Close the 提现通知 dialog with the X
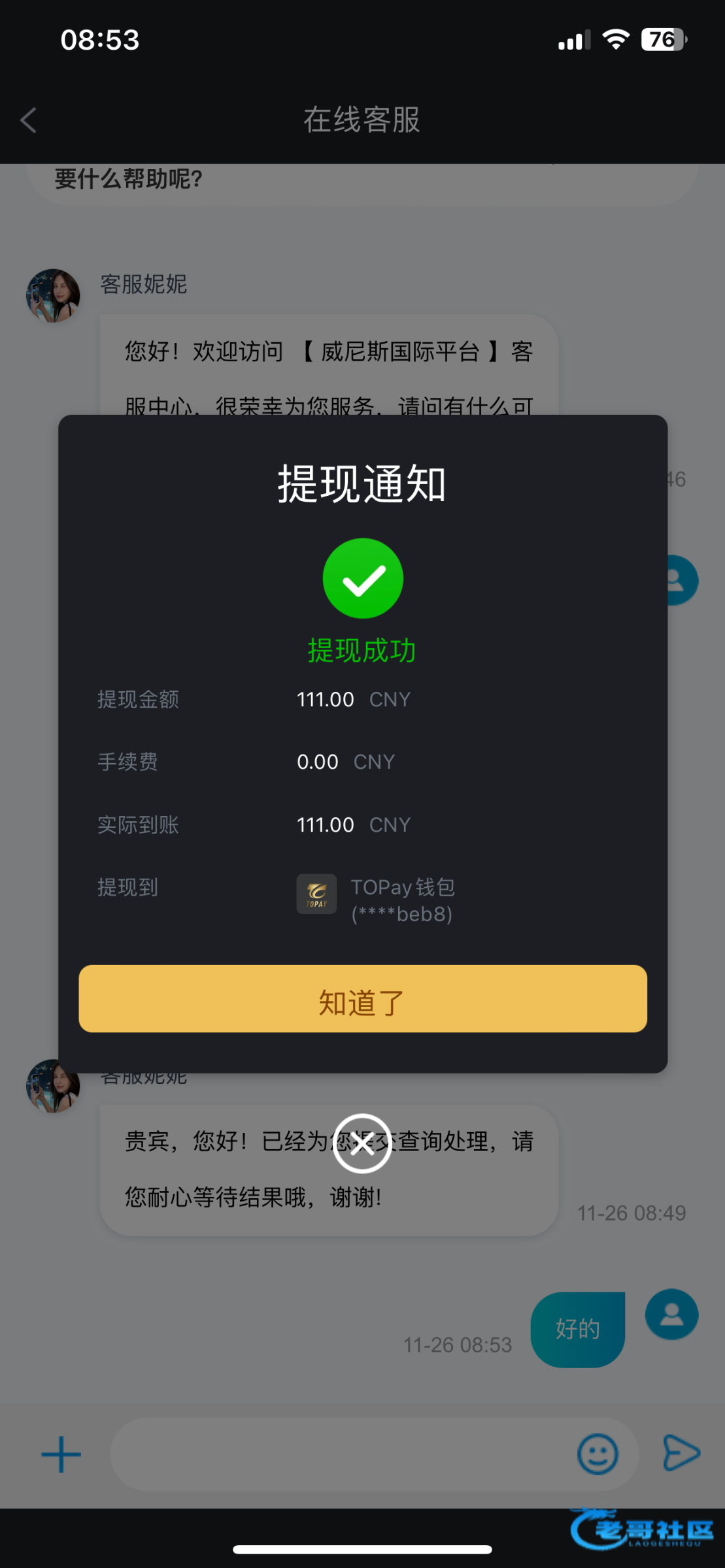This screenshot has height=1568, width=725. [362, 1143]
